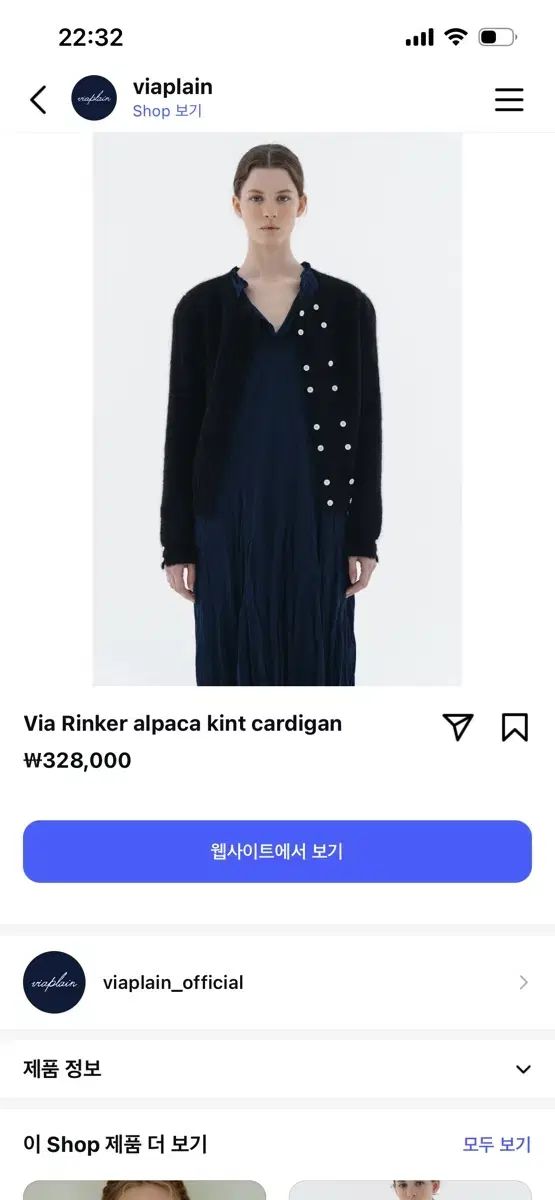Bookmark the Via Rinker cardigan
The width and height of the screenshot is (555, 1200).
point(514,727)
